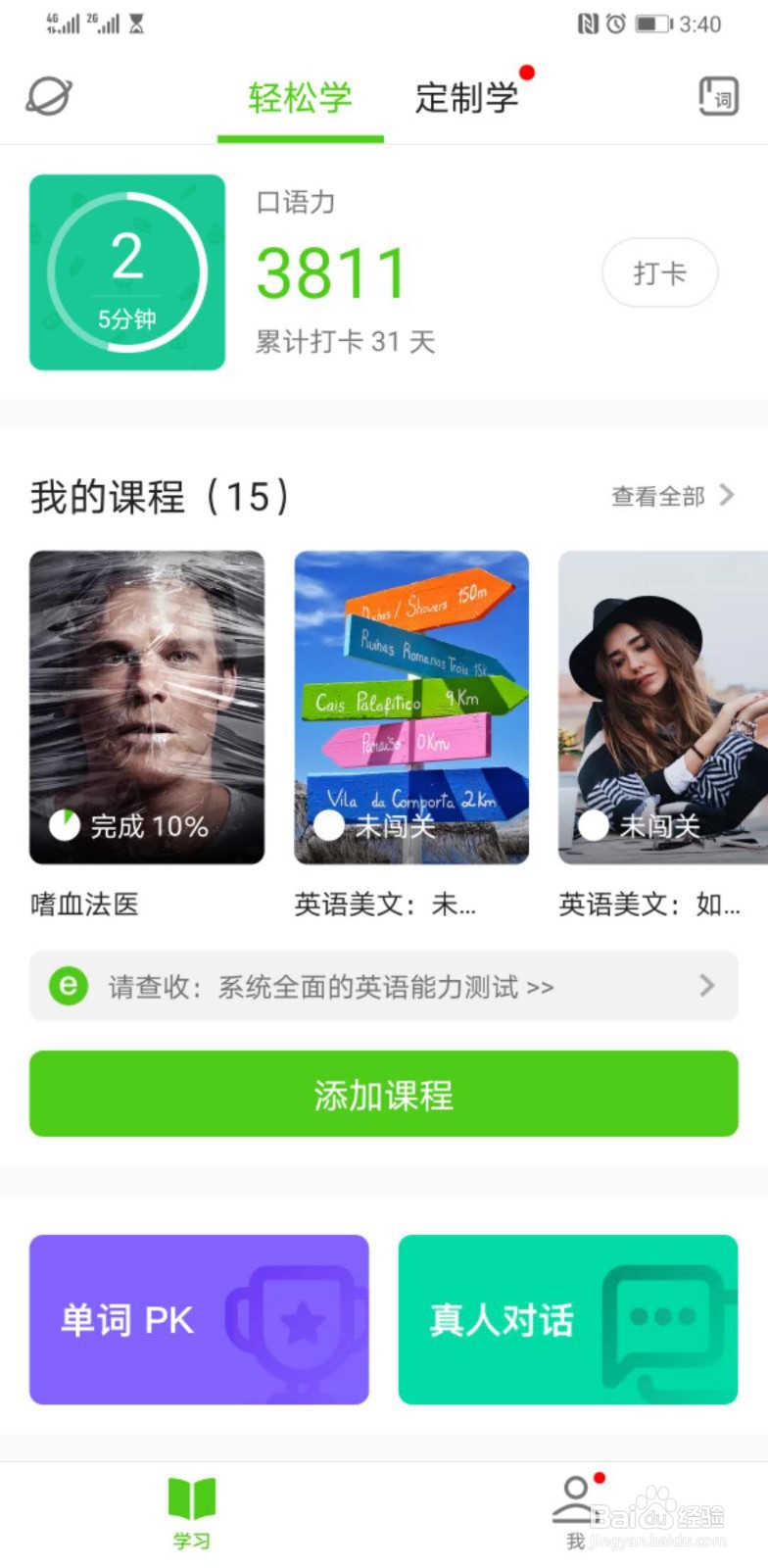Select the 学习 book icon in bottom bar
768x1568 pixels.
pos(192,1494)
